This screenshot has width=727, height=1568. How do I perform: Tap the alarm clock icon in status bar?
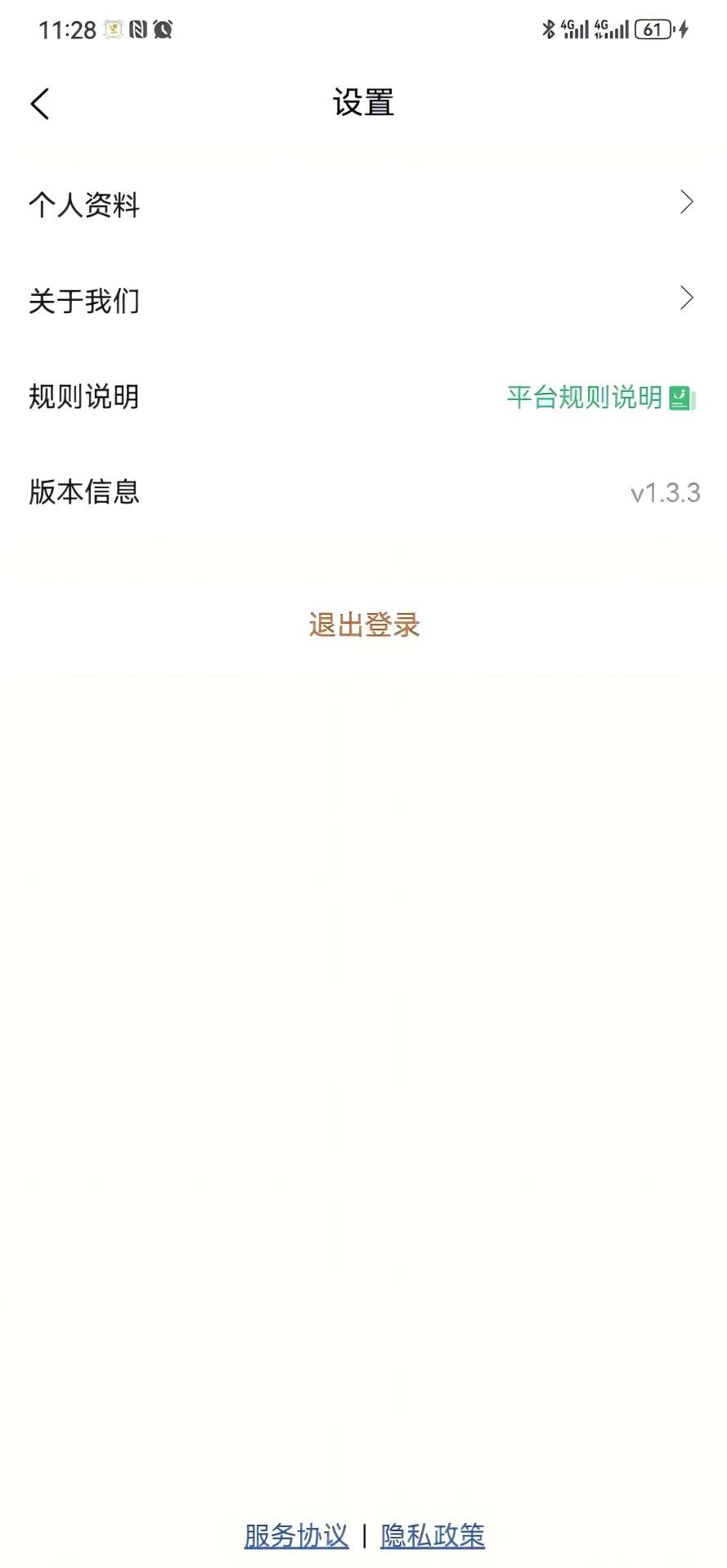162,29
